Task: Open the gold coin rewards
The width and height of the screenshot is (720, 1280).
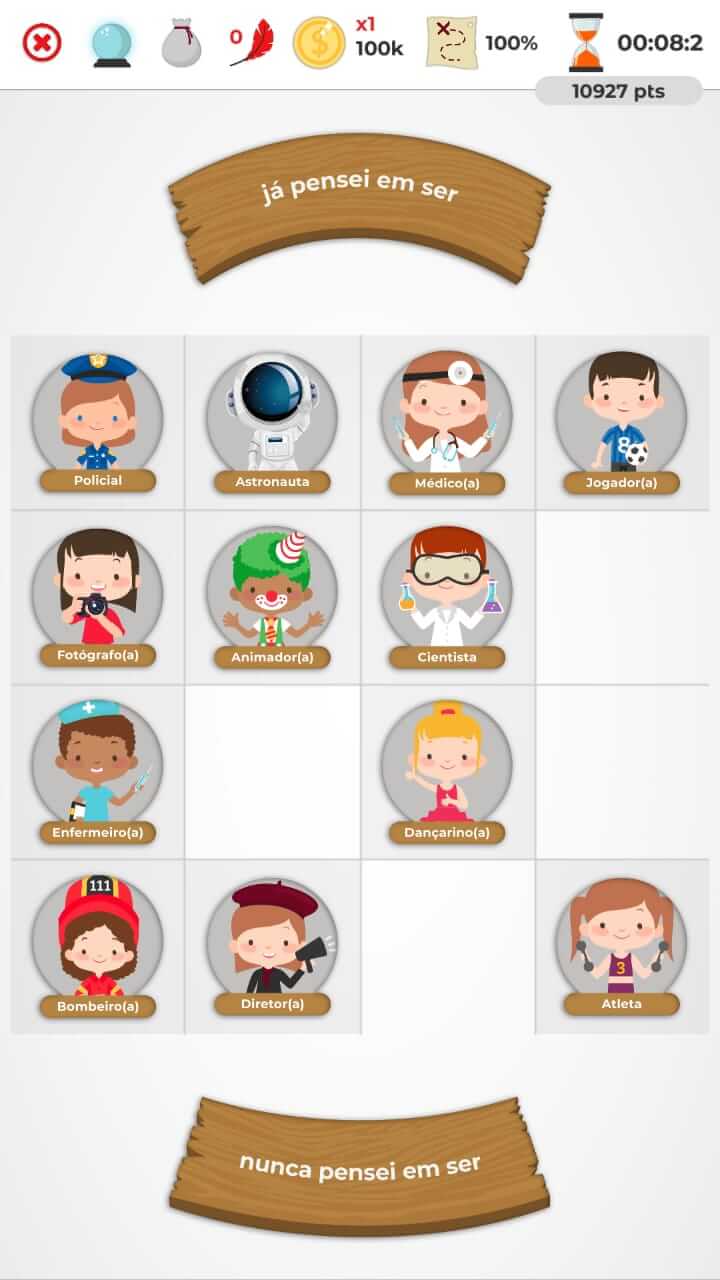Action: (x=319, y=43)
